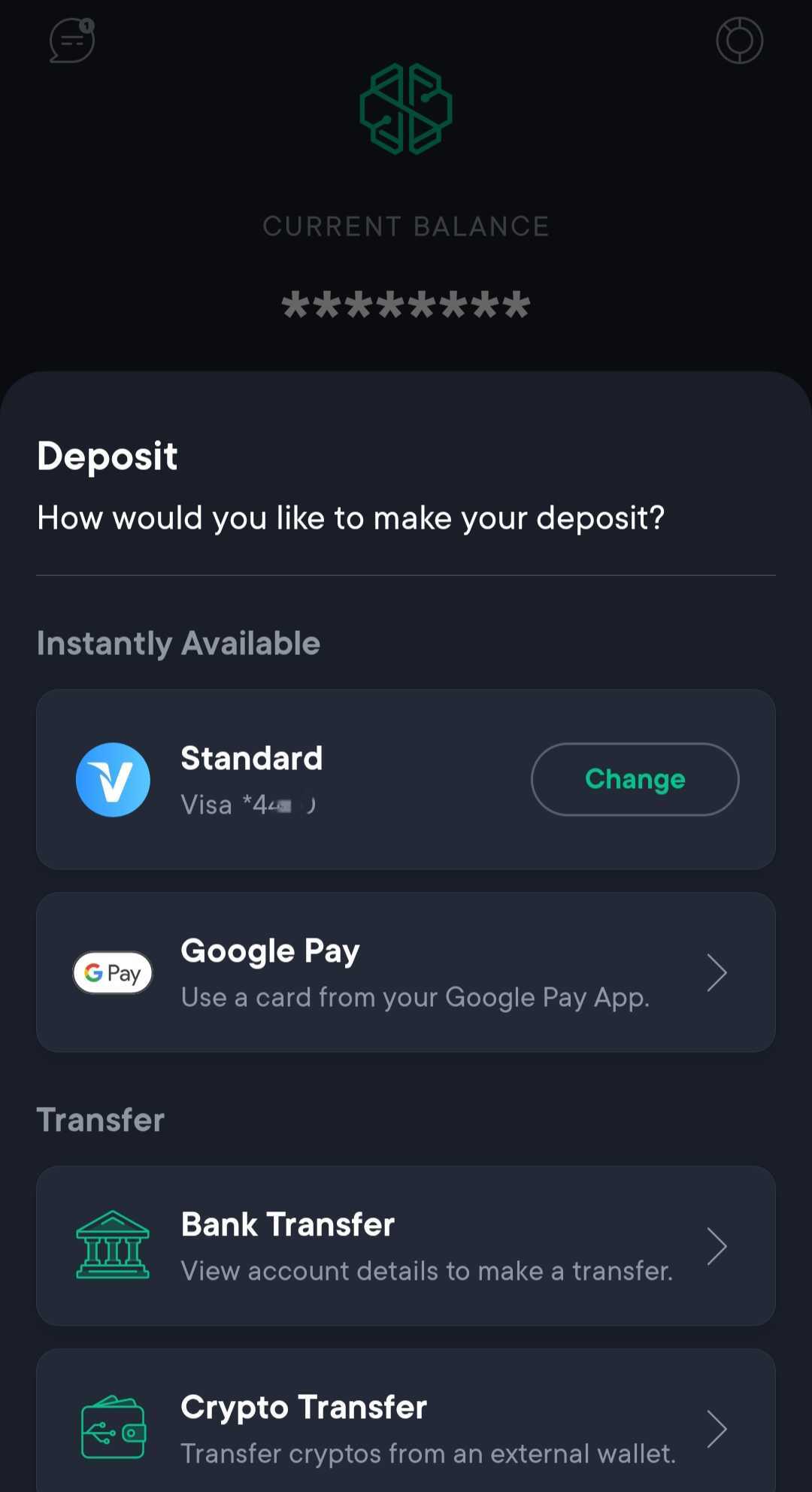Open the Instantly Available section header
Screen dimensions: 812x1492
coord(178,643)
